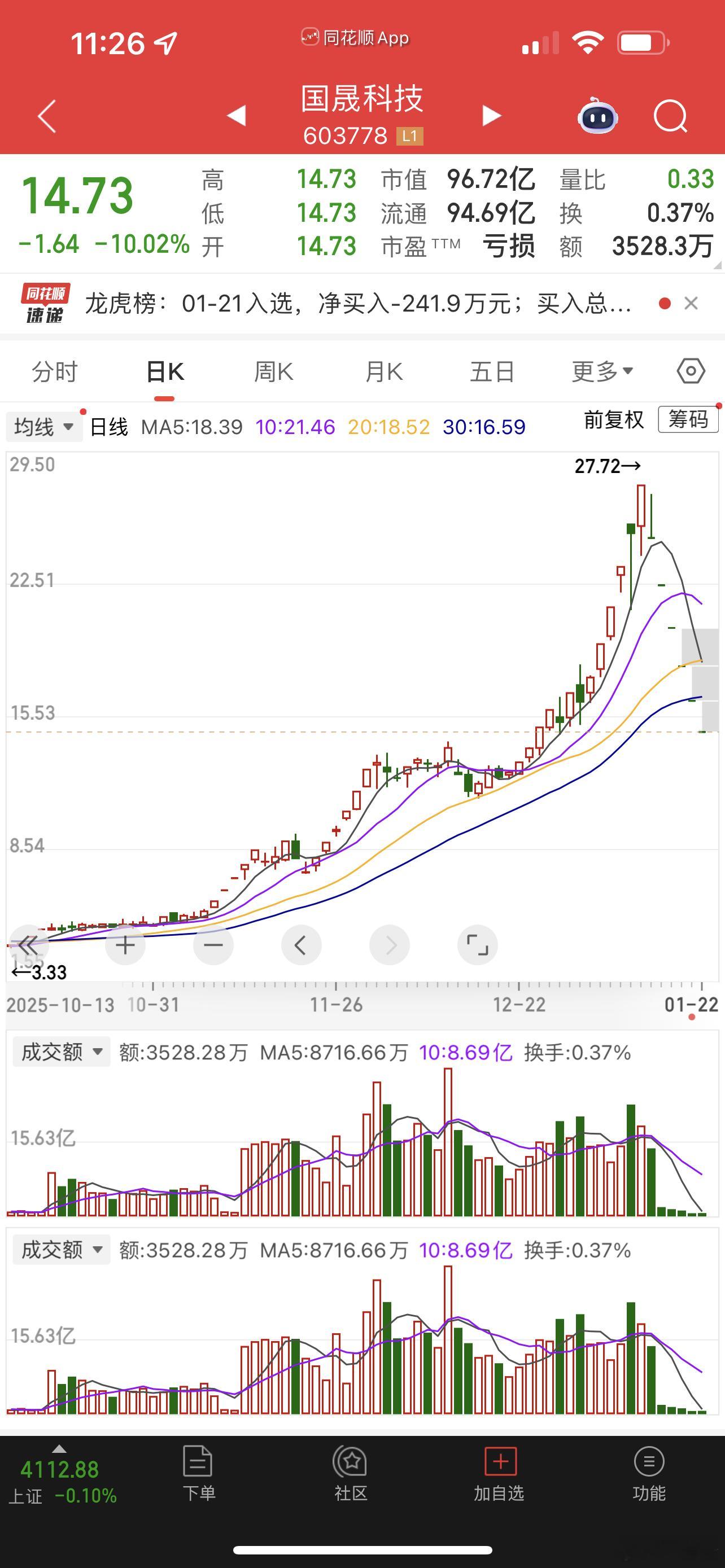
Task: Tap the 筹码 button
Action: (688, 419)
